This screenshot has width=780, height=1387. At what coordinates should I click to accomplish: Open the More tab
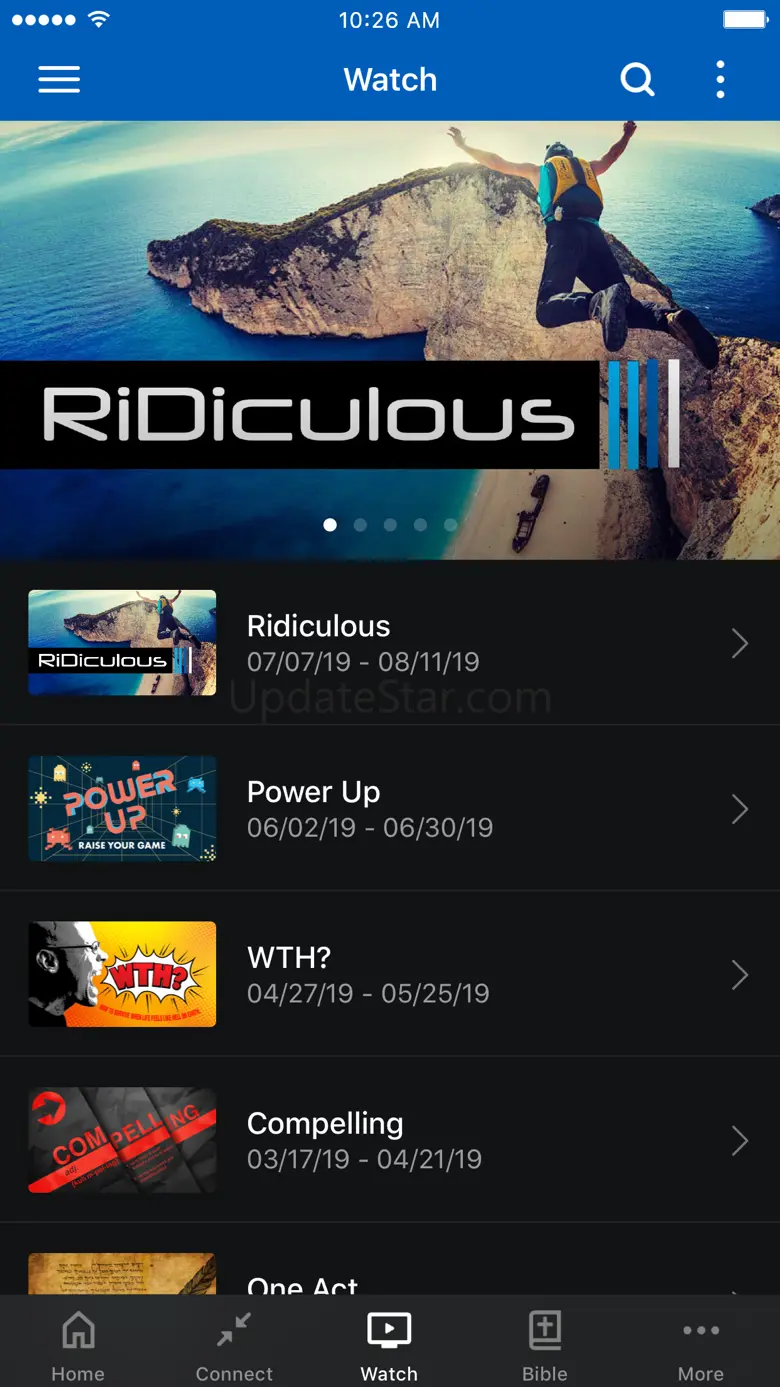click(701, 1345)
